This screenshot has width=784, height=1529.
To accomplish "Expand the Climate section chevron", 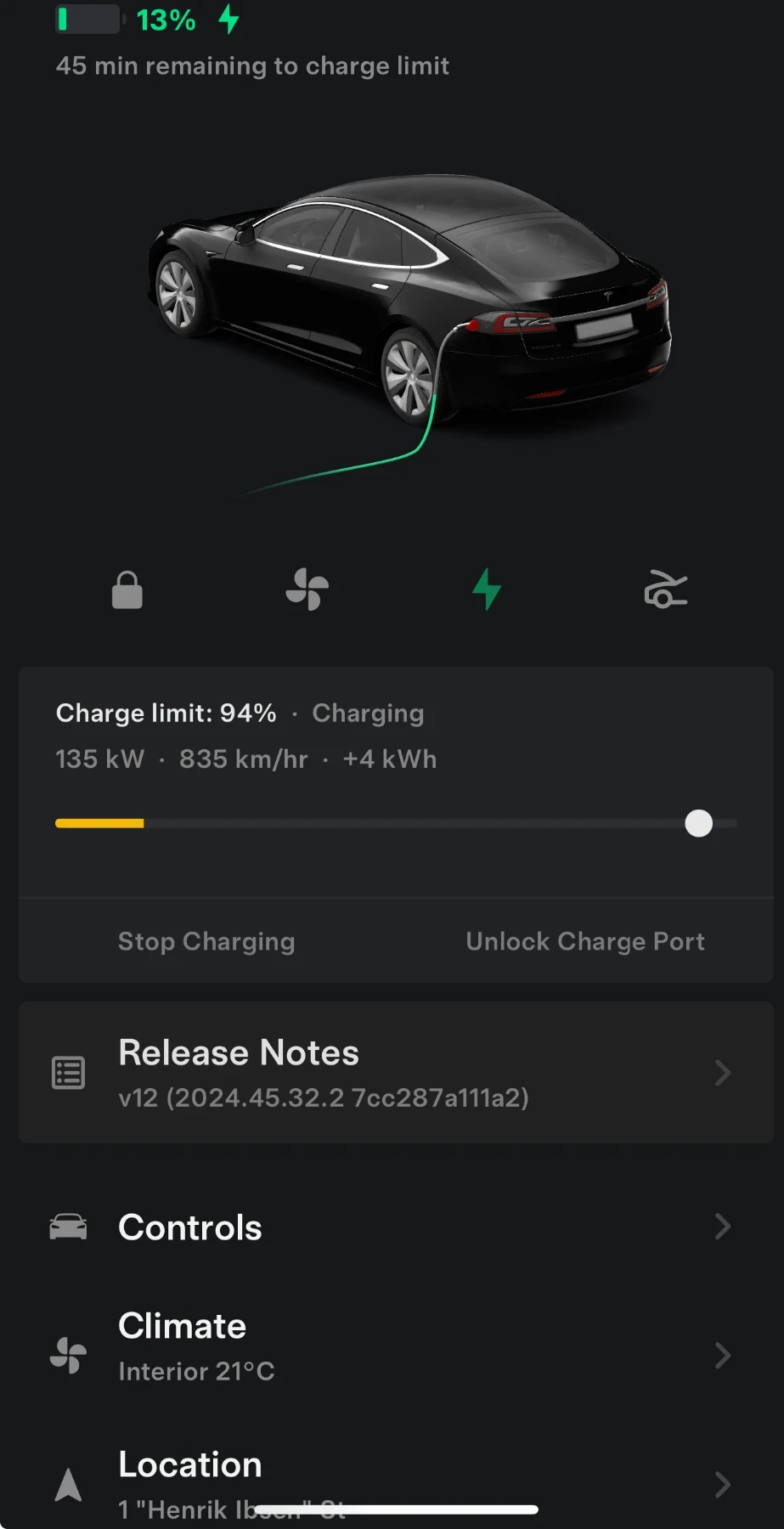I will tap(721, 1355).
